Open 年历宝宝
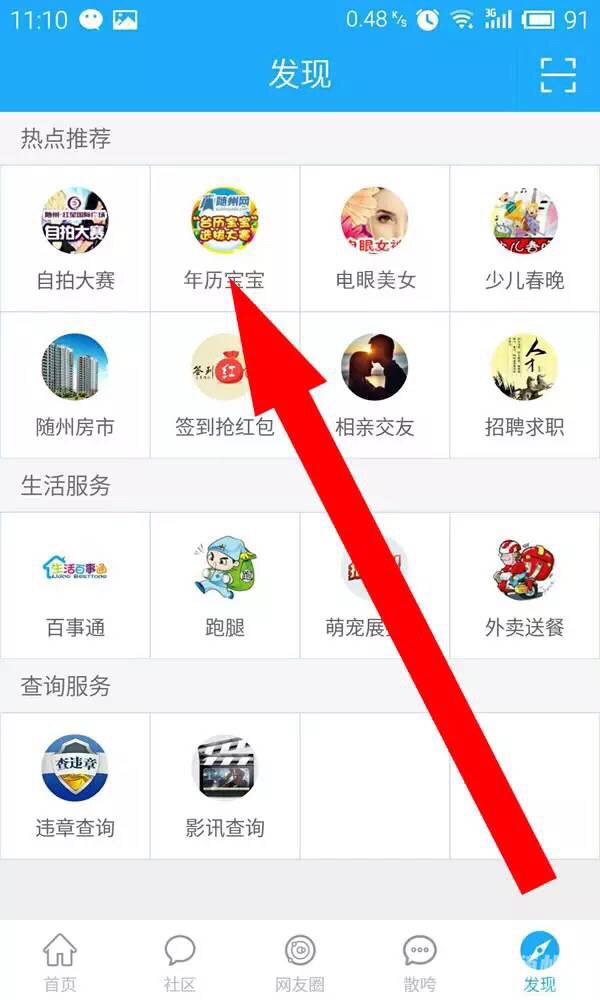Screen dimensions: 600x1000 (224, 238)
